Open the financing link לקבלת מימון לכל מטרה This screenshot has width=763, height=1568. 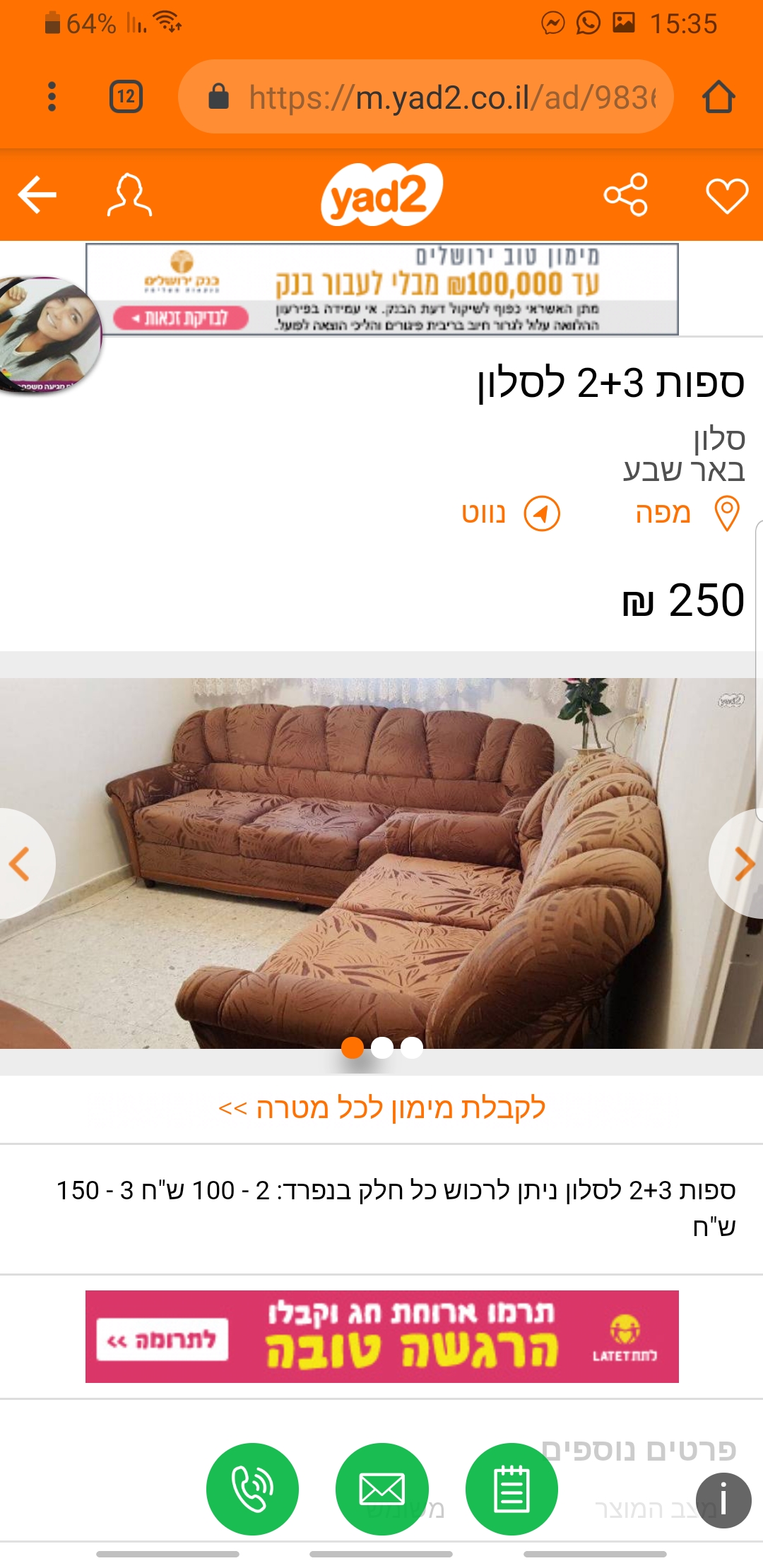[381, 1108]
